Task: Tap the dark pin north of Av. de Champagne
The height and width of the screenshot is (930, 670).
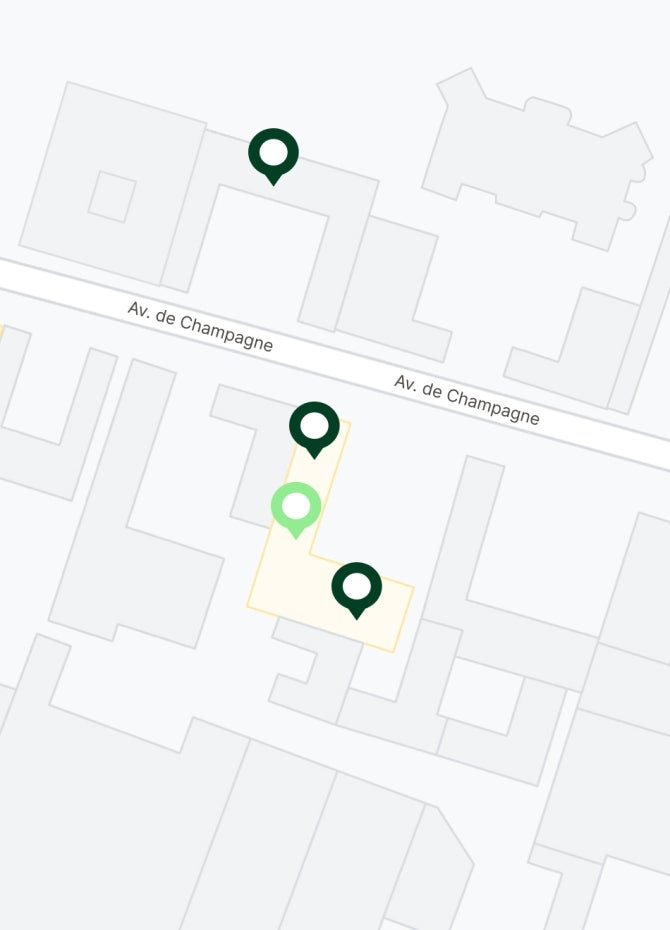Action: click(x=273, y=154)
